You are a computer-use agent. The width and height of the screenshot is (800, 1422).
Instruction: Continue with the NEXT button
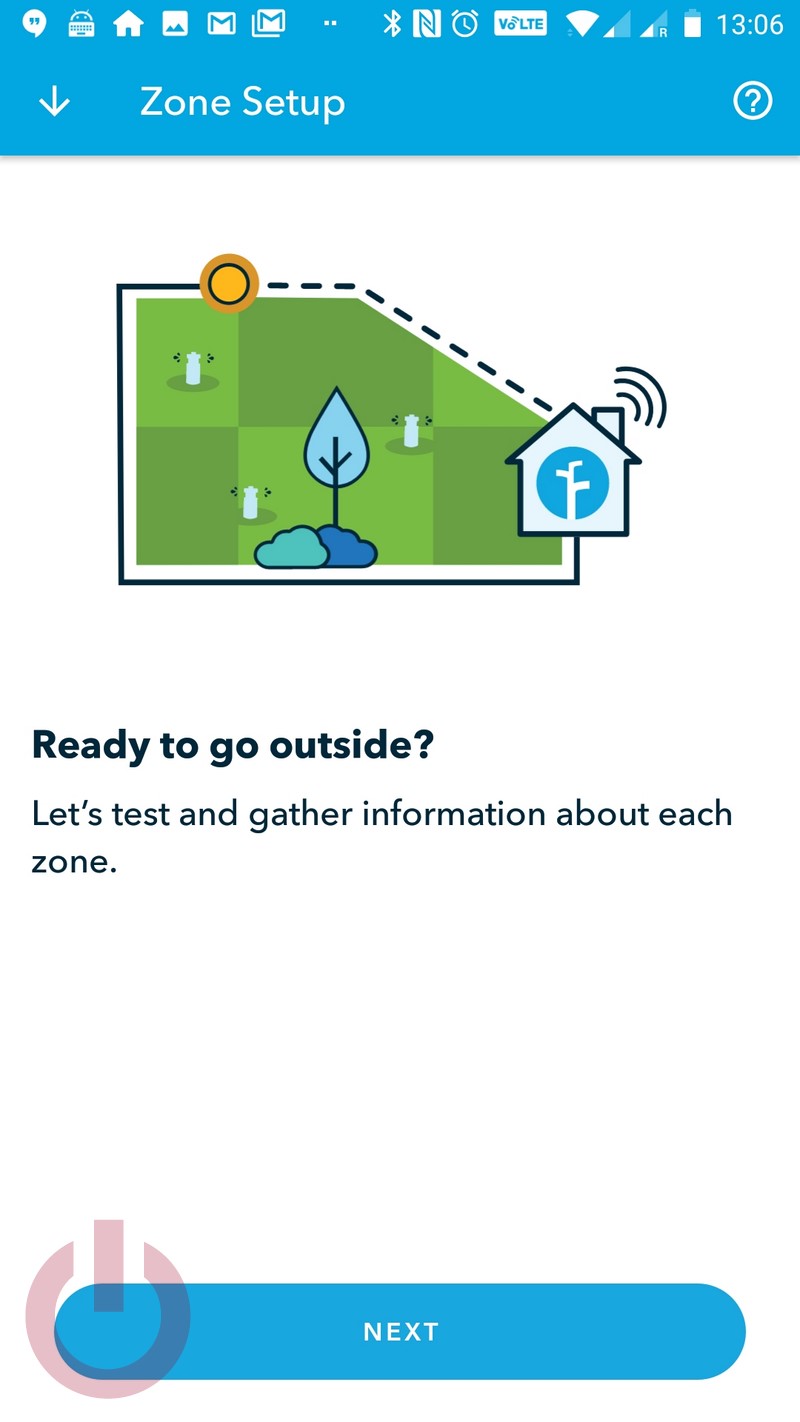click(x=400, y=1331)
